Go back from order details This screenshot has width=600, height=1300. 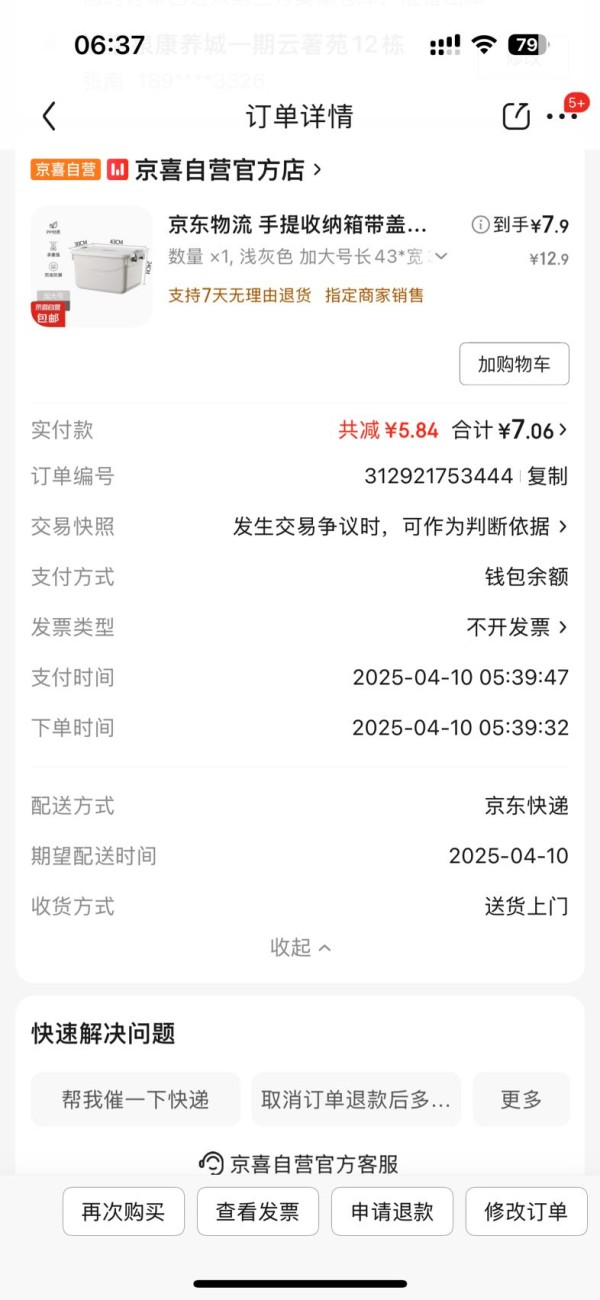[x=49, y=117]
